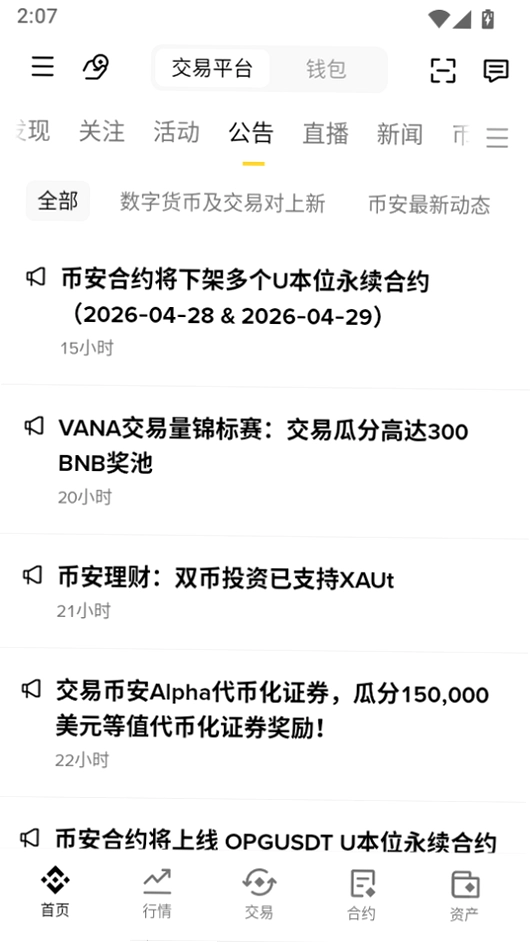Switch to the 钱包 segment

click(x=326, y=69)
